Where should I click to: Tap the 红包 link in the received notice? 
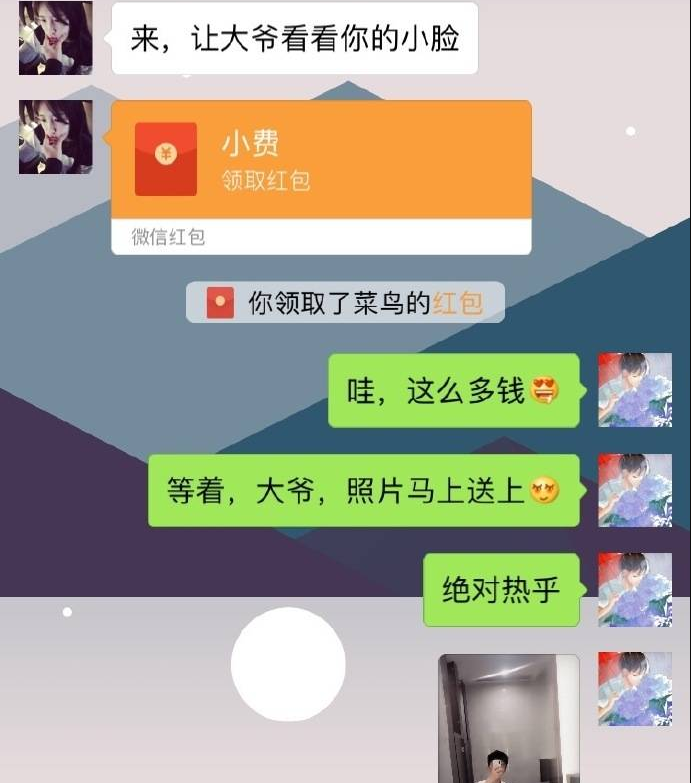[458, 303]
